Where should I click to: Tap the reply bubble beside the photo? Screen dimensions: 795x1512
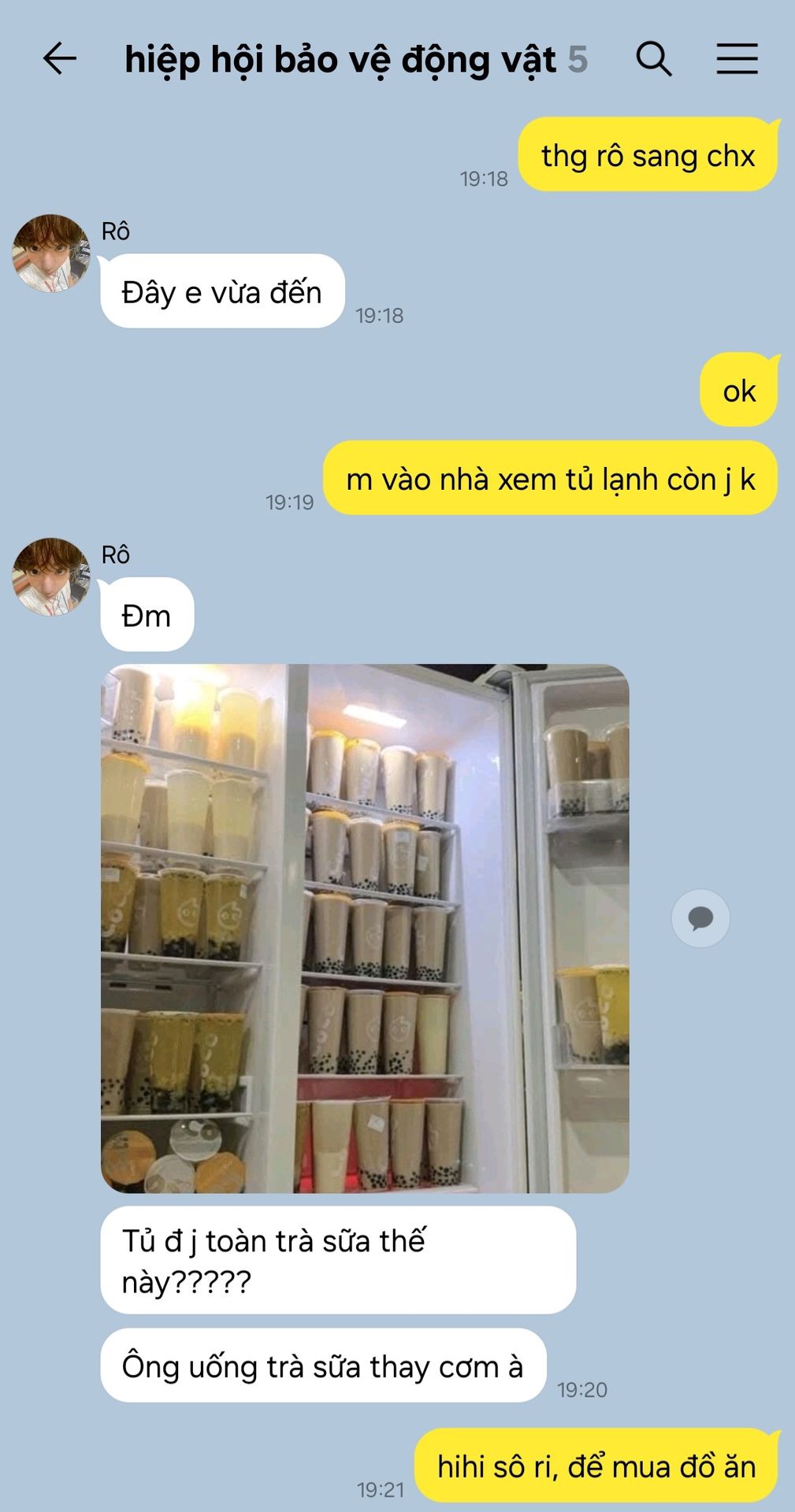700,918
